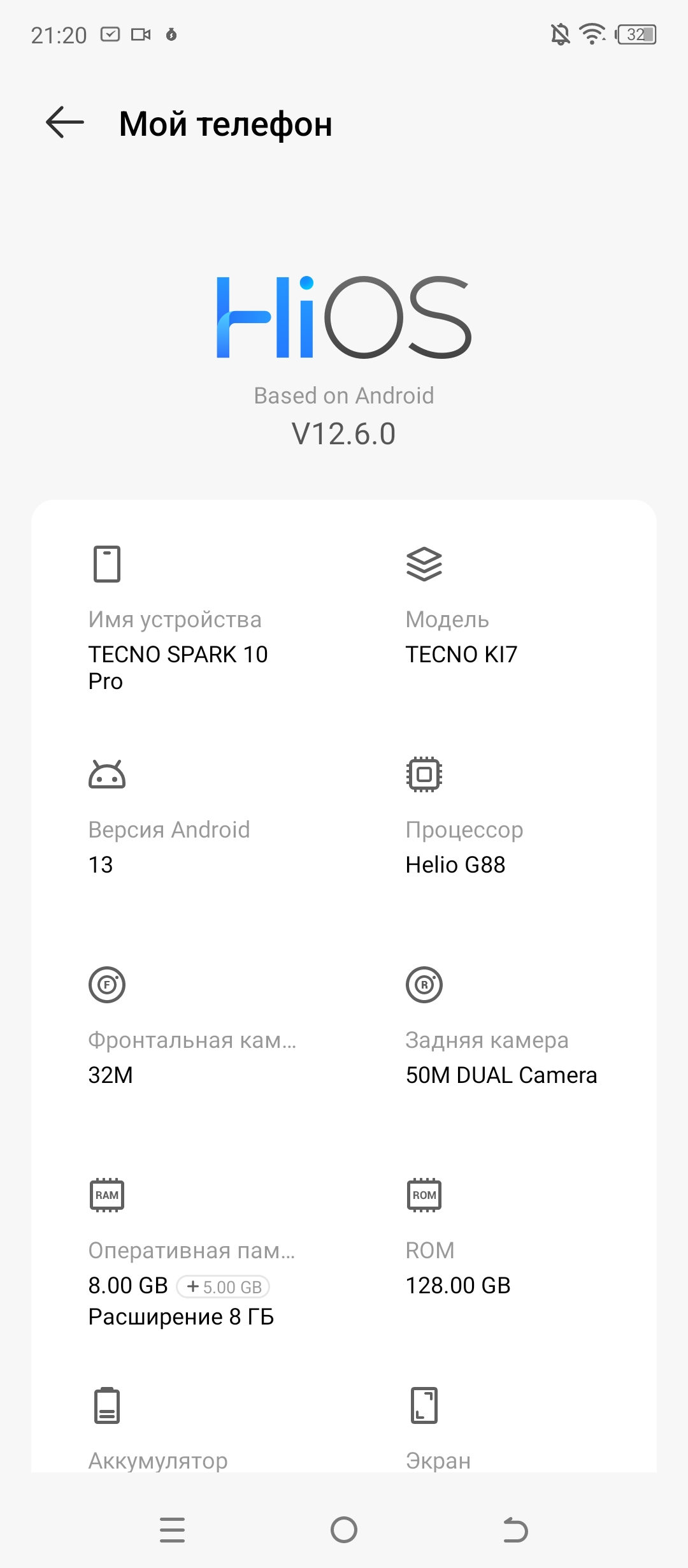Screen dimensions: 688x1568
Task: Go to the home screen via navigation bar
Action: point(344,1530)
